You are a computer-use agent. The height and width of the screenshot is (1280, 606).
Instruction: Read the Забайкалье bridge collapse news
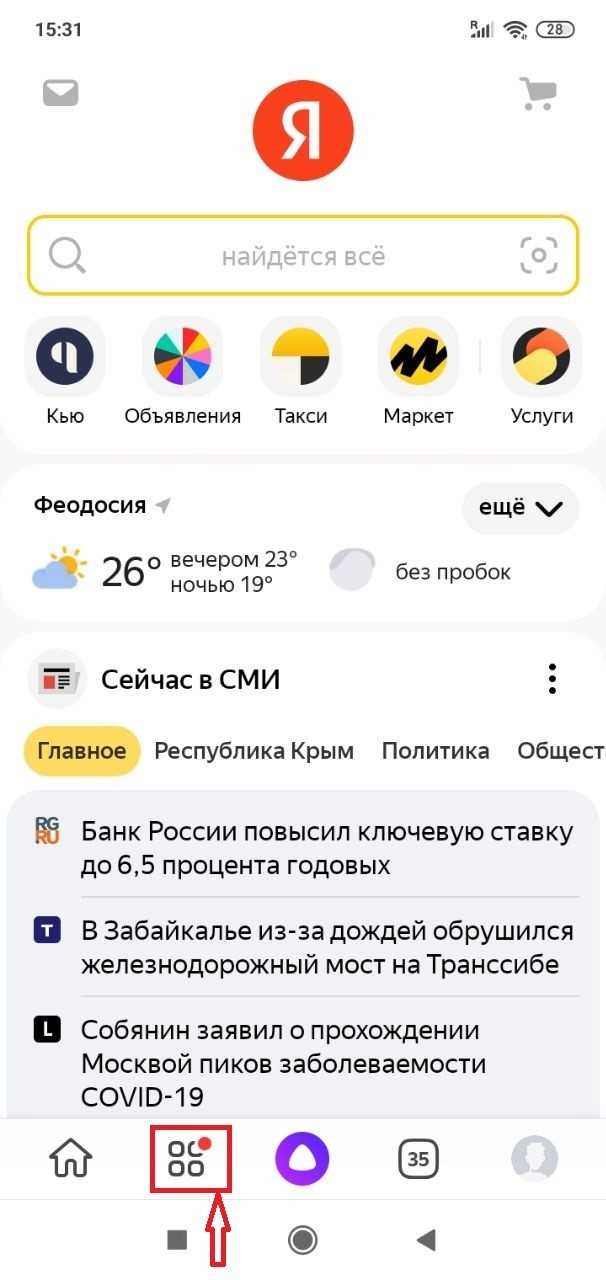pos(326,947)
